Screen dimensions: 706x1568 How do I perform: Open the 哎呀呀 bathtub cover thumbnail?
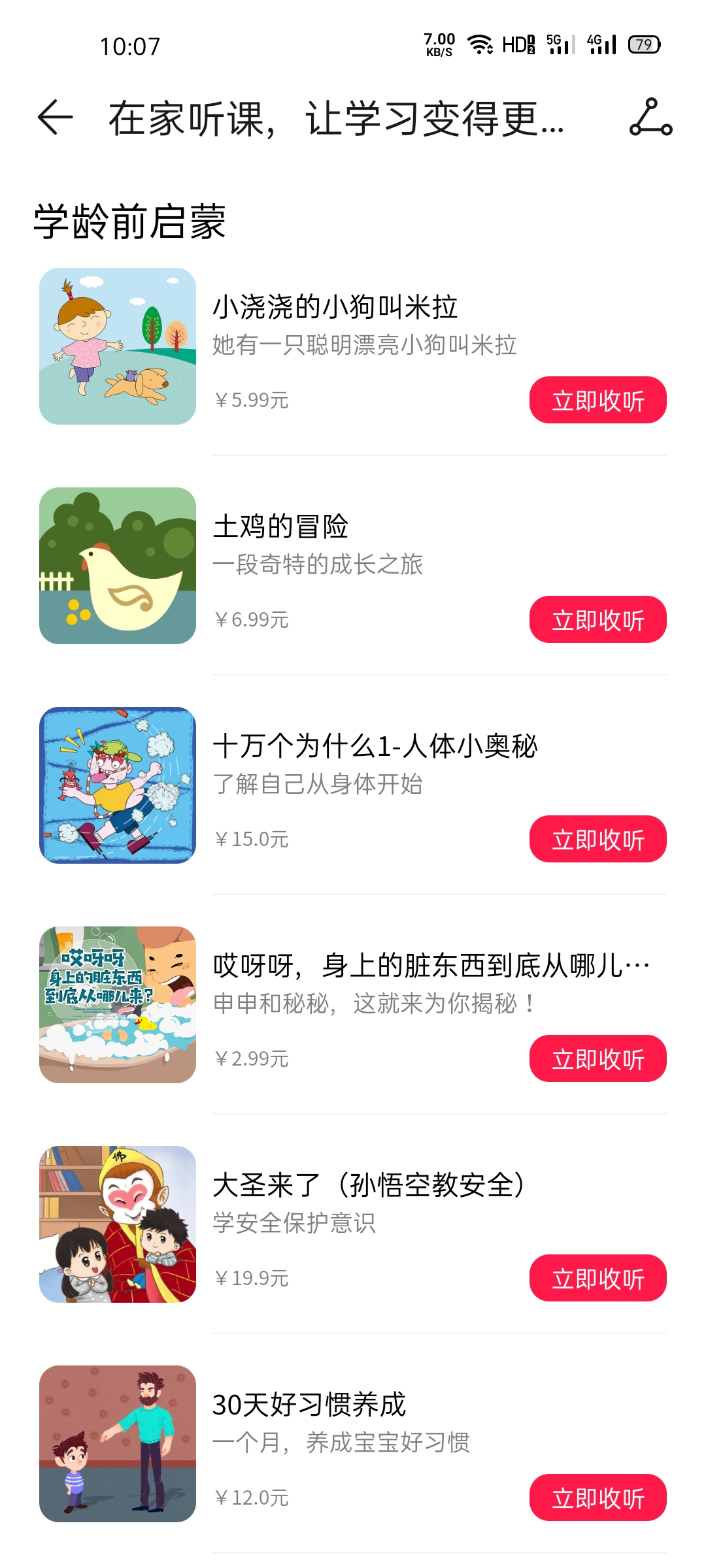tap(118, 1005)
